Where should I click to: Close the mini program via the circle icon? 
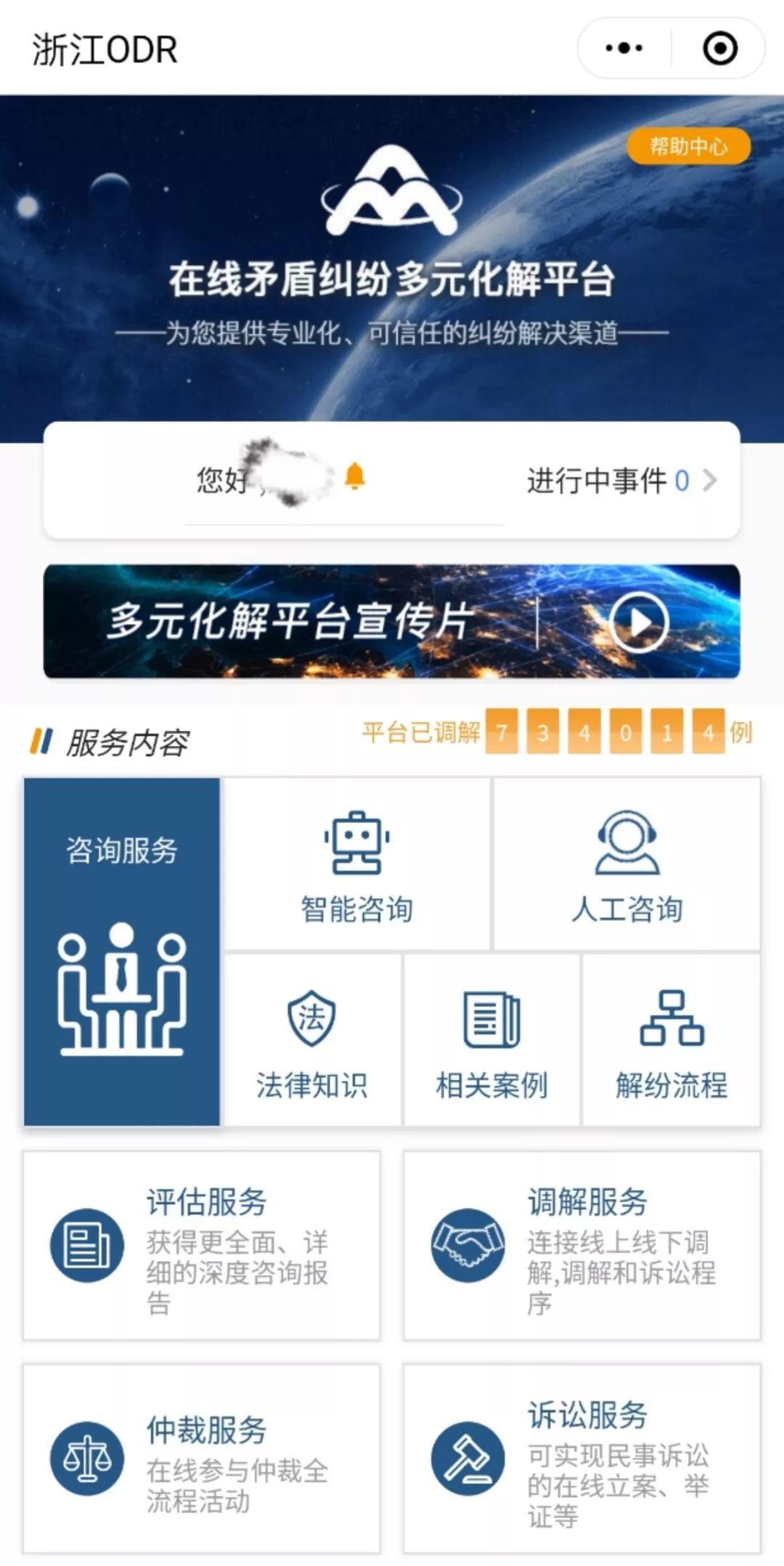719,49
